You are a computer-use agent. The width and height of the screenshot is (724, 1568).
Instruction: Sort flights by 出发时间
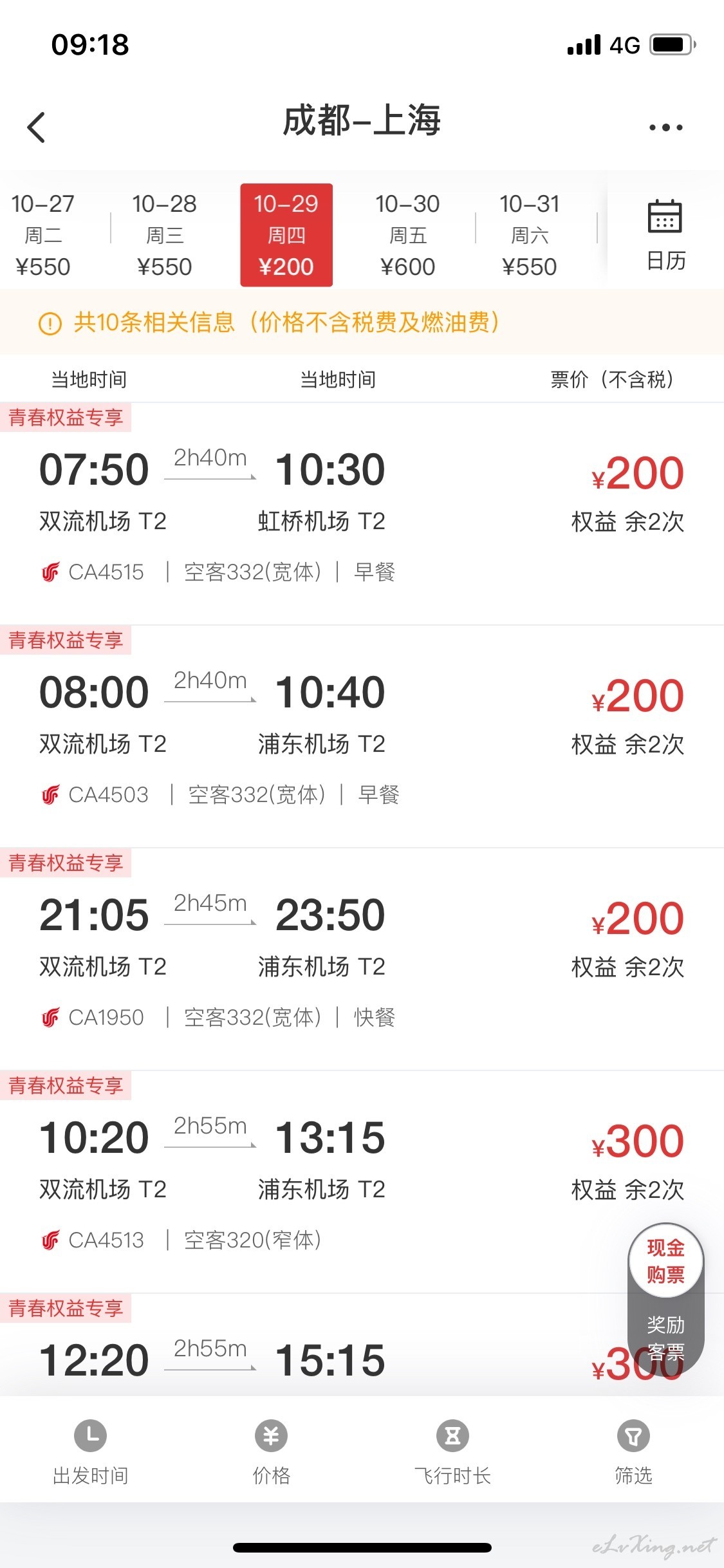coord(91,1452)
